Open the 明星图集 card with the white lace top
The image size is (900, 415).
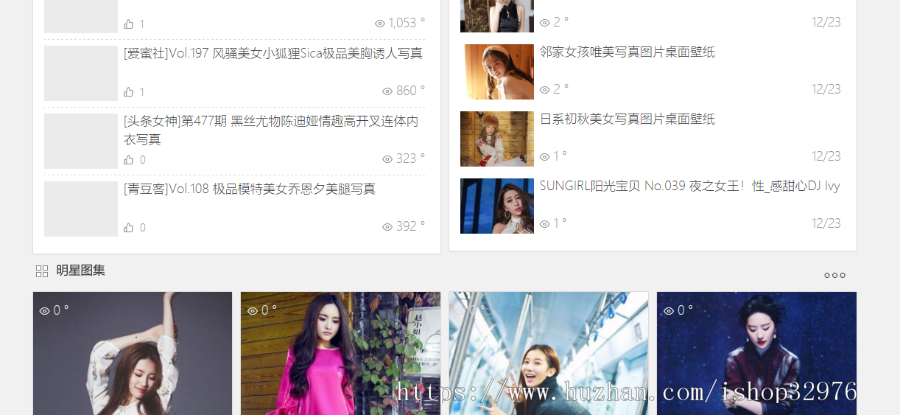(132, 355)
